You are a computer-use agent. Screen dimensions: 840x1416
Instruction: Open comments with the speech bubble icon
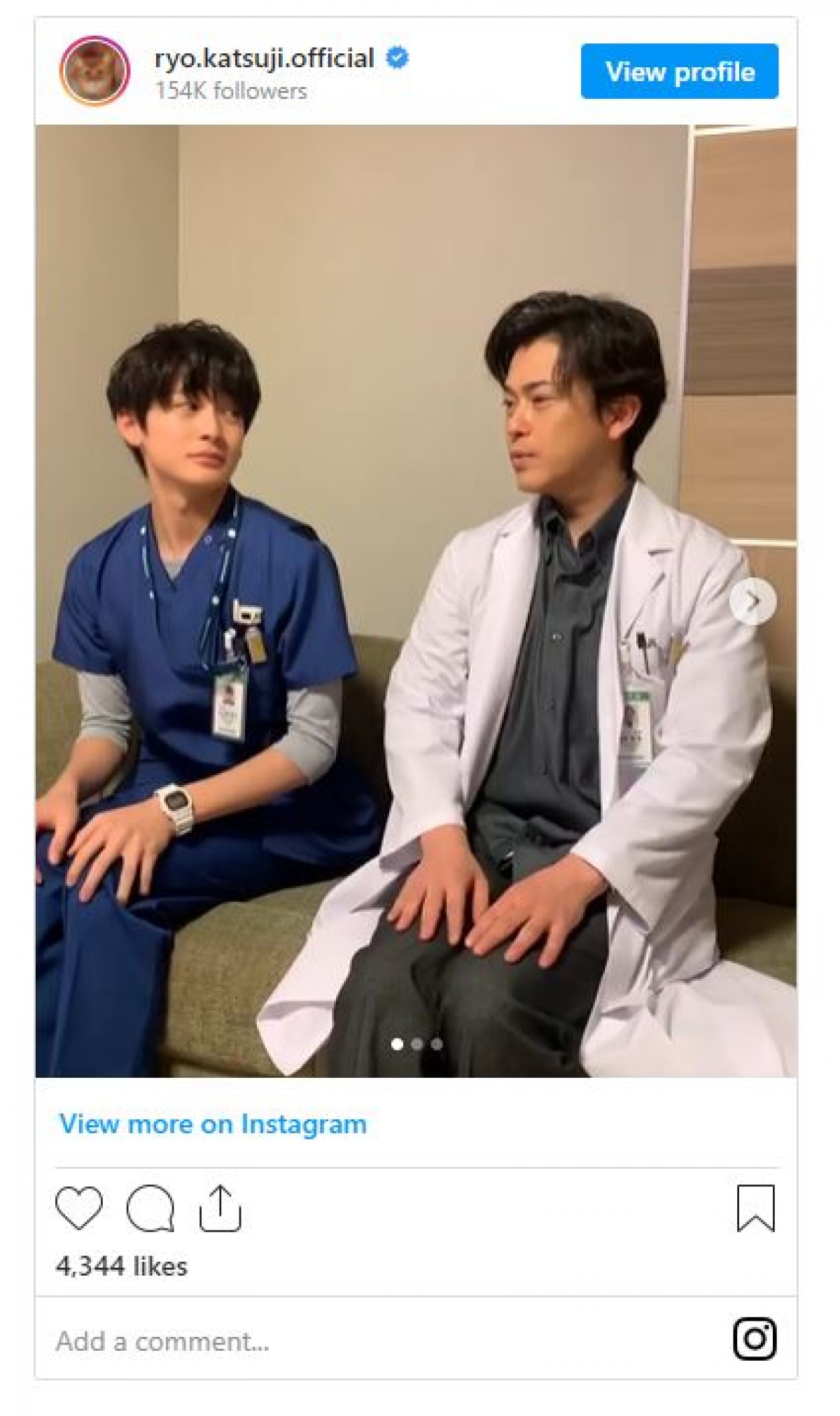tap(150, 1208)
